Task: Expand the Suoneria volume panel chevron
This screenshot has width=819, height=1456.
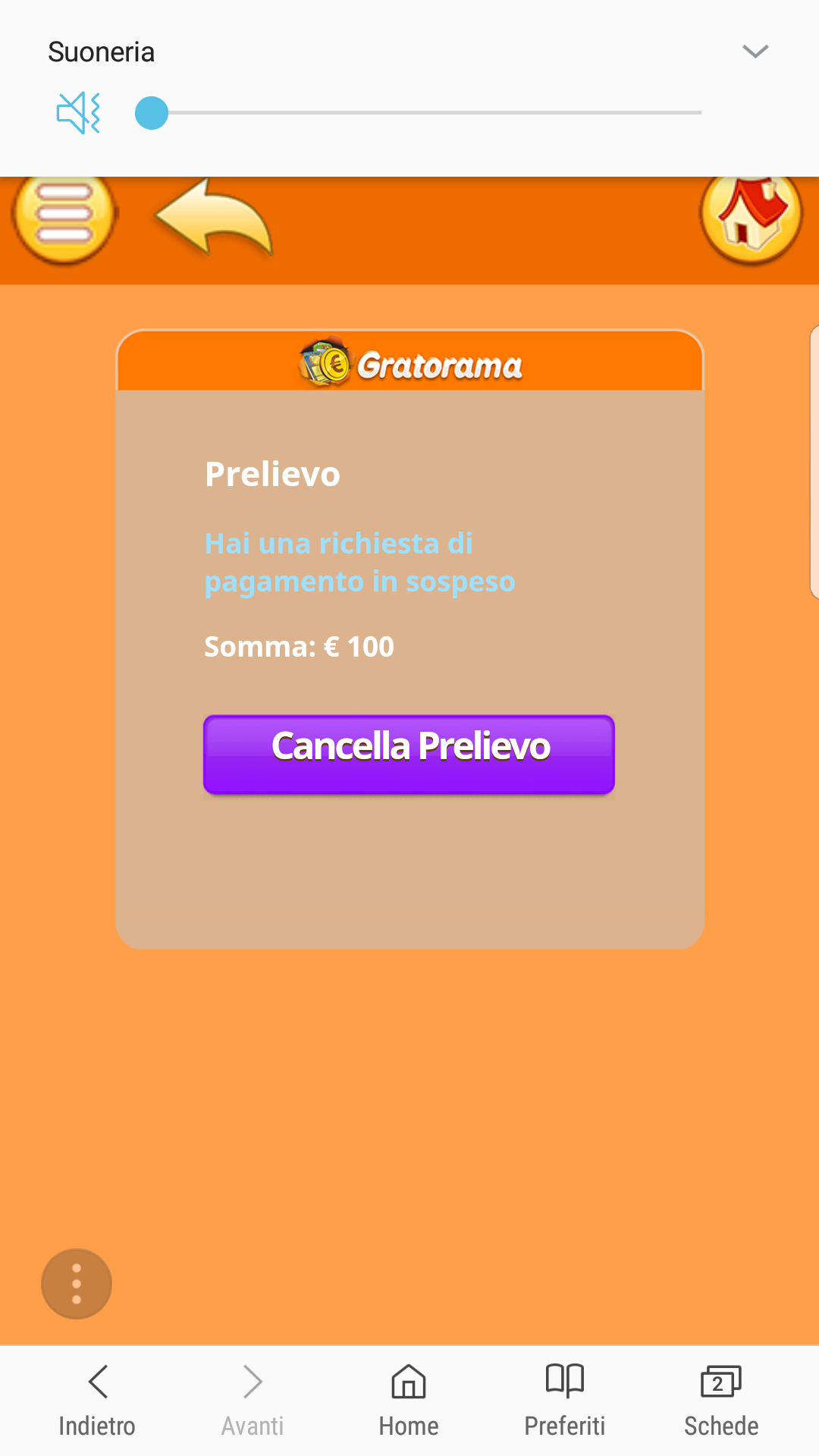Action: tap(755, 52)
